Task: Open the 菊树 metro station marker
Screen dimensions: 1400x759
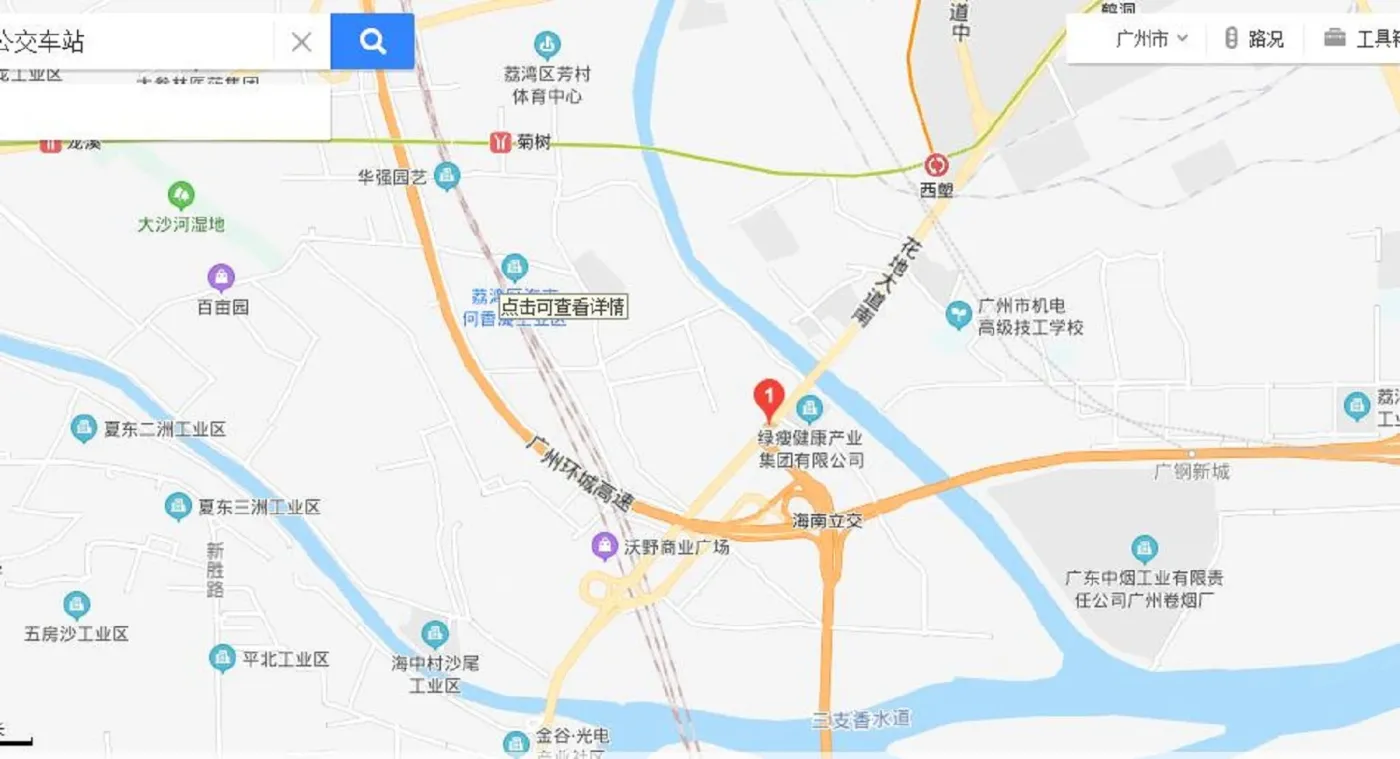Action: click(501, 143)
